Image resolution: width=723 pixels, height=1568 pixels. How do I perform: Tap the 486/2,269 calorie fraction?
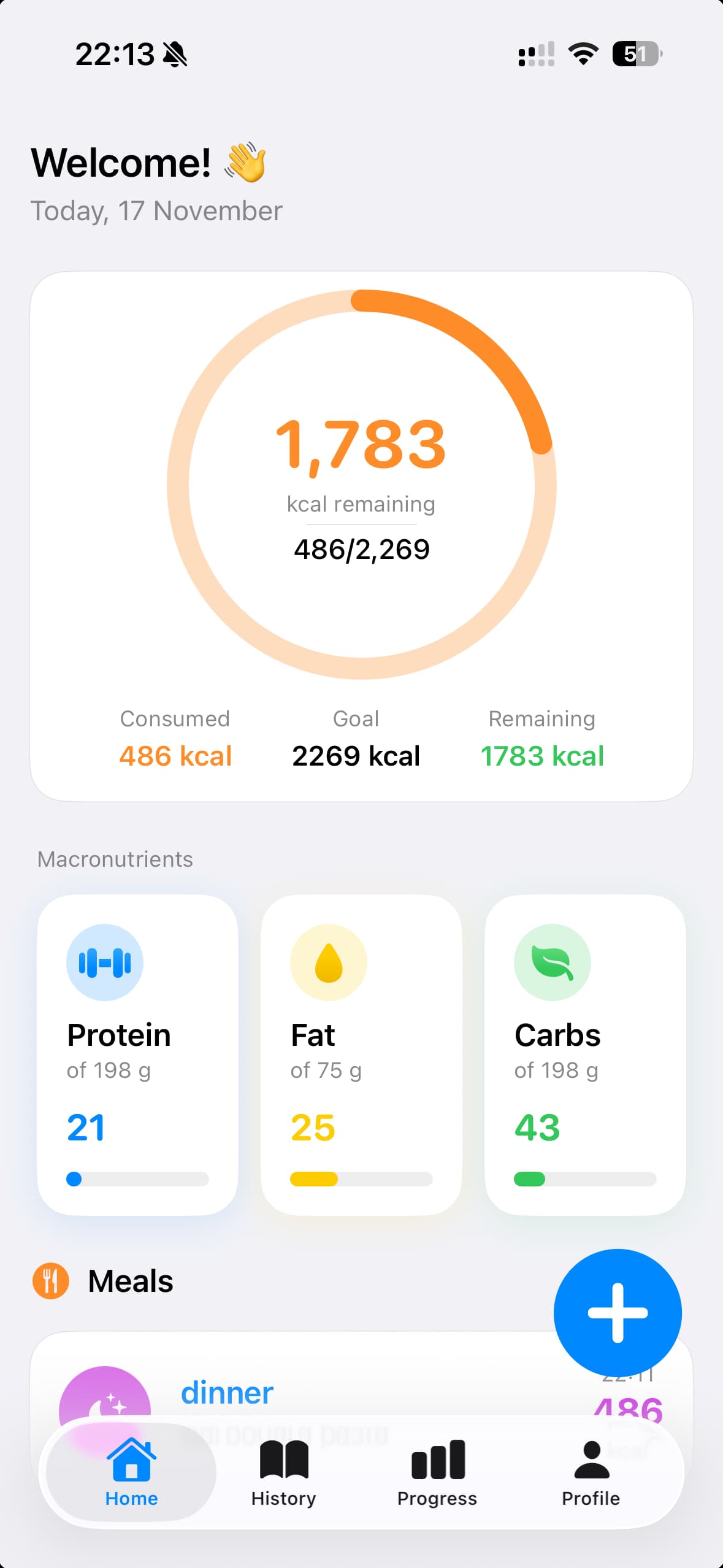pyautogui.click(x=361, y=549)
